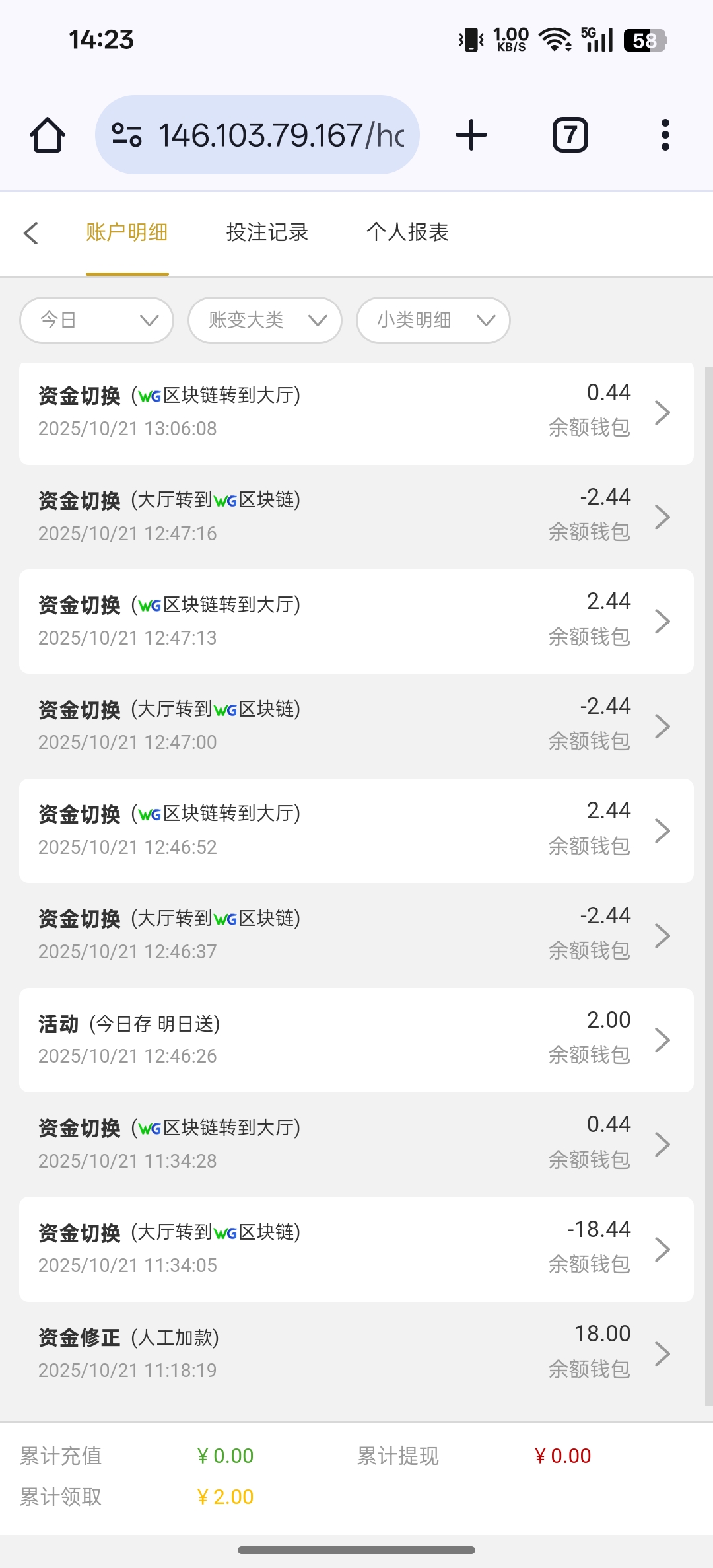Open the 账变大类 filter dropdown
This screenshot has height=1568, width=713.
pos(265,320)
